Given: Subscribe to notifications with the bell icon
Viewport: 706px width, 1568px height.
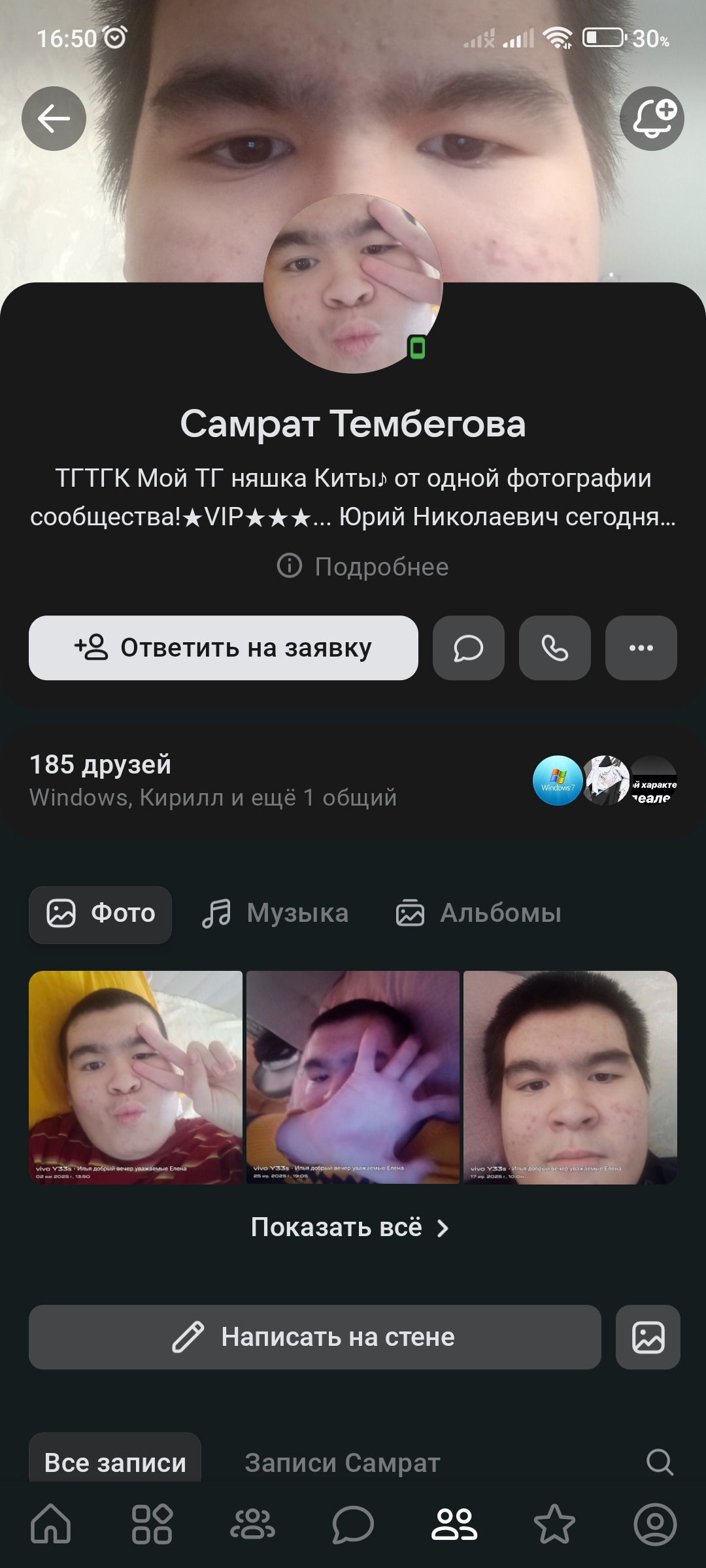Looking at the screenshot, I should (x=652, y=119).
